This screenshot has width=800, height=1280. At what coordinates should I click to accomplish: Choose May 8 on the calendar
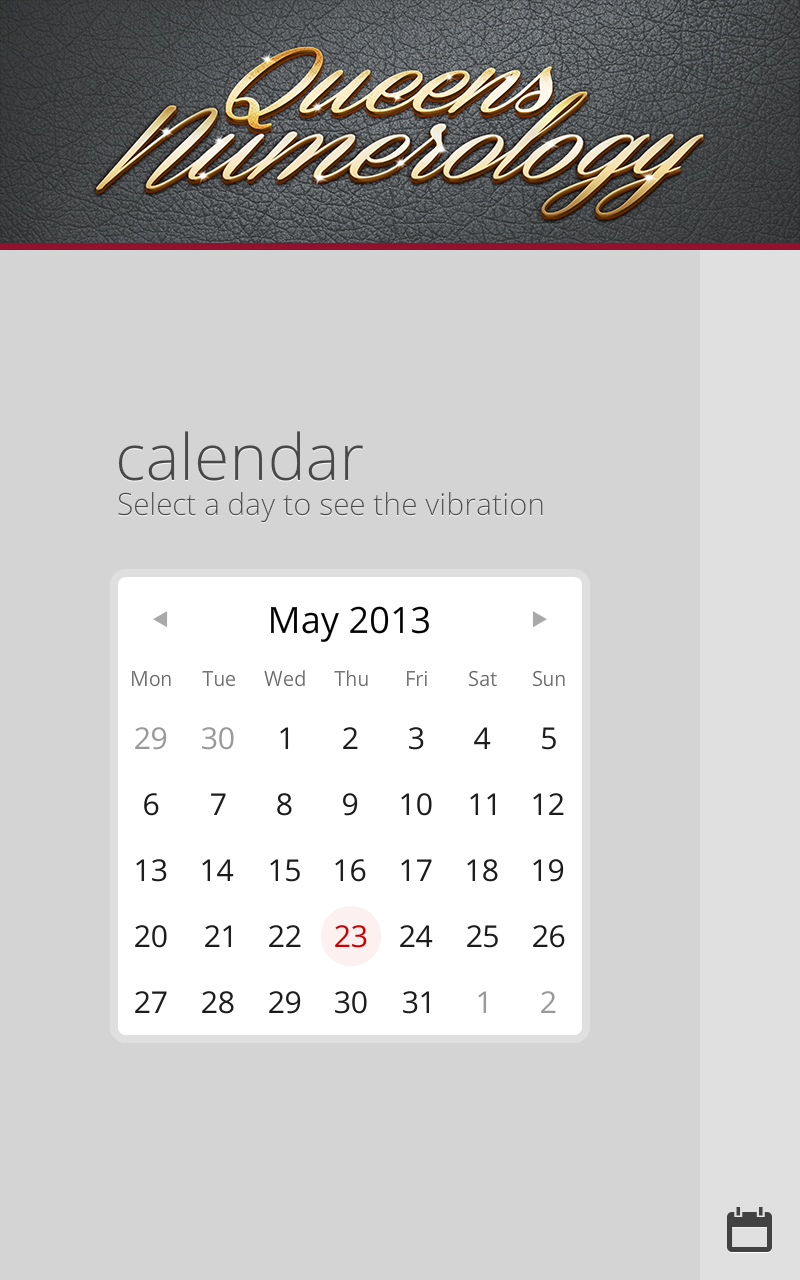click(x=285, y=805)
